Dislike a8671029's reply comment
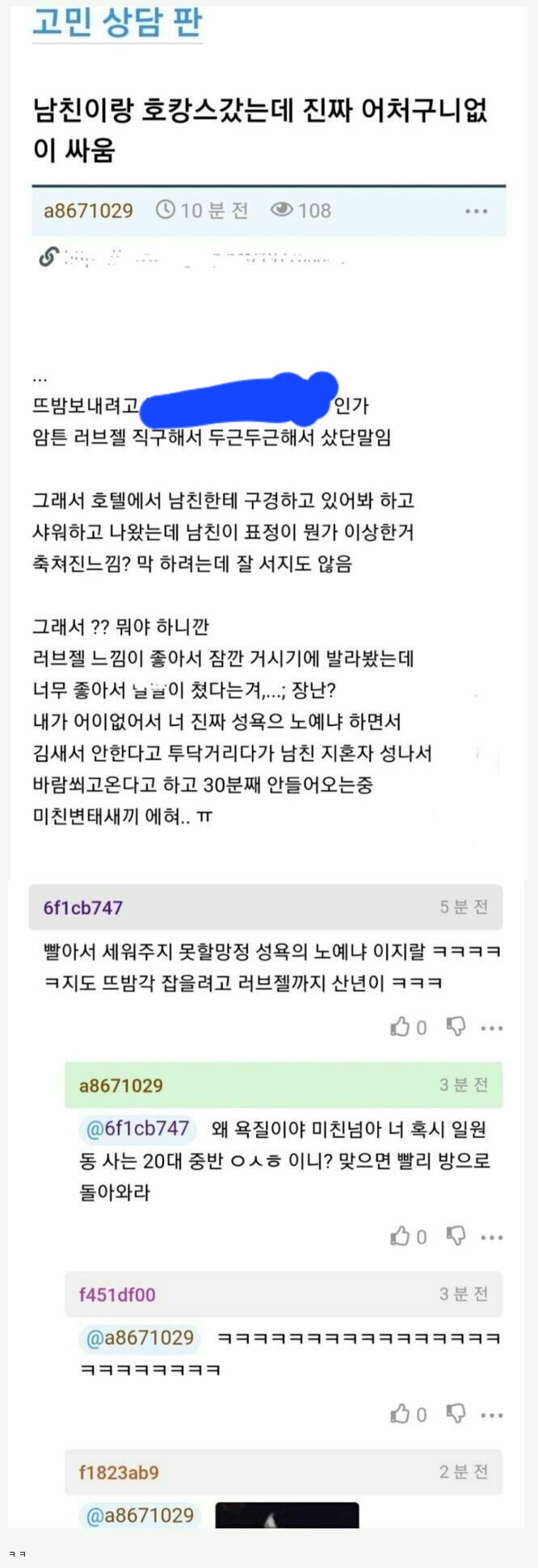 456,1236
